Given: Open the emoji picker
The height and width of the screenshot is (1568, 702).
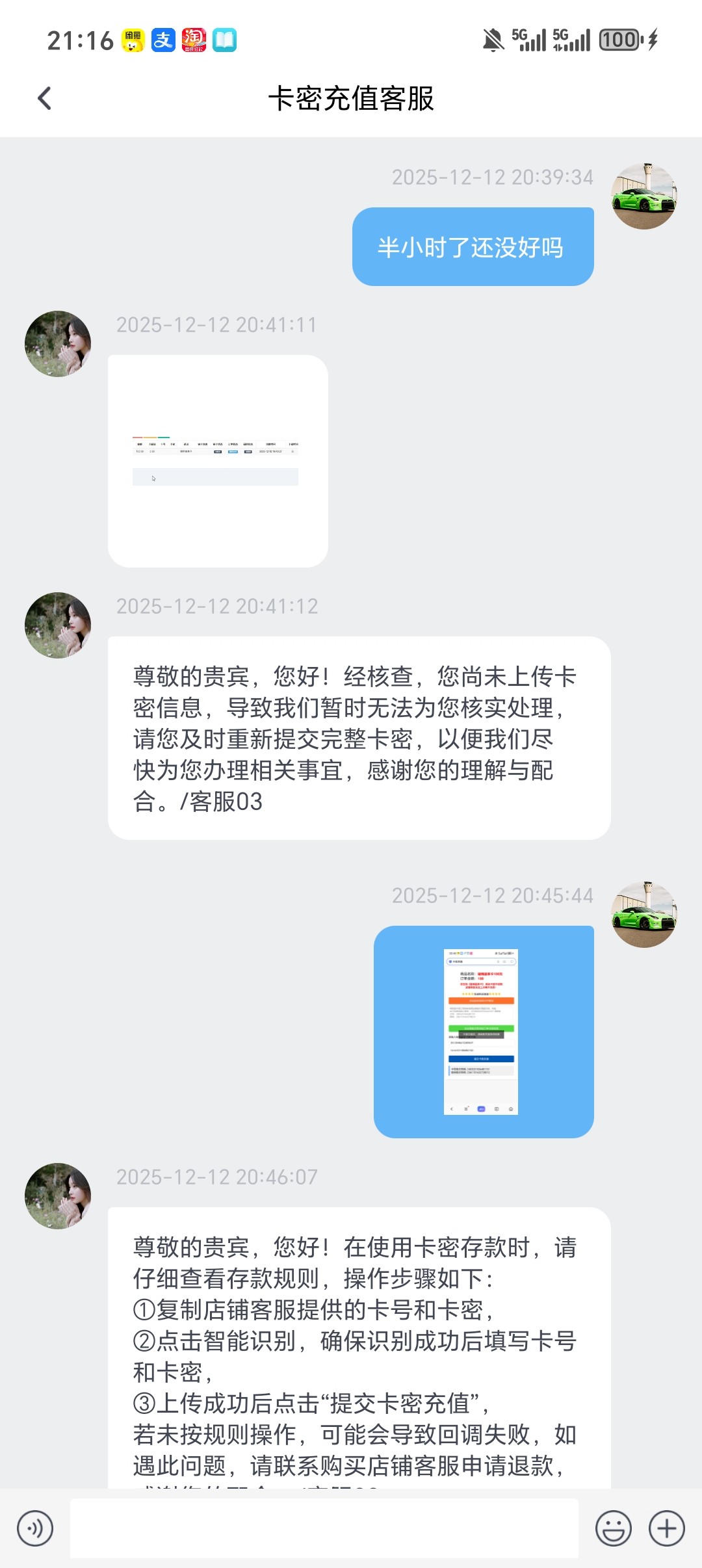Looking at the screenshot, I should (x=614, y=1528).
